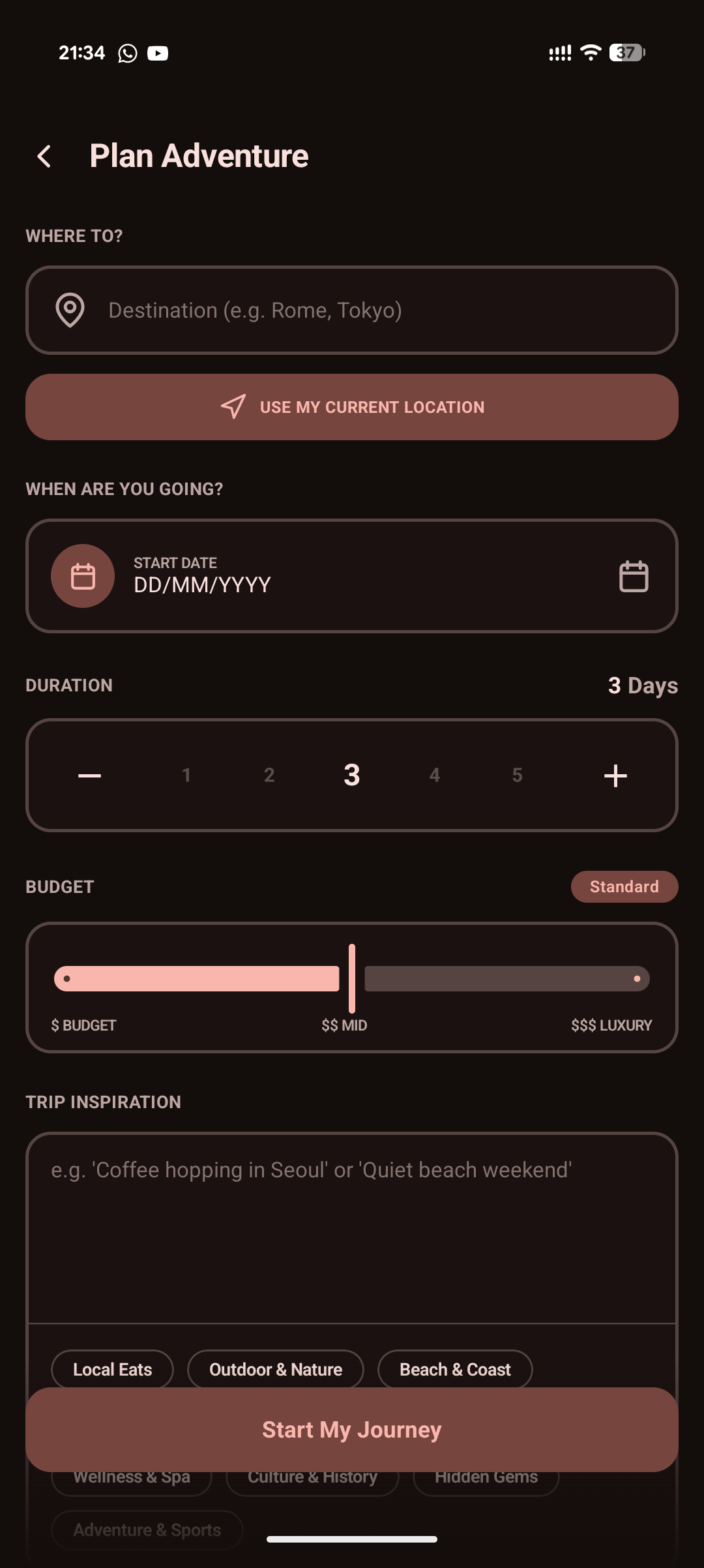
Task: Select 1 day duration
Action: [186, 775]
